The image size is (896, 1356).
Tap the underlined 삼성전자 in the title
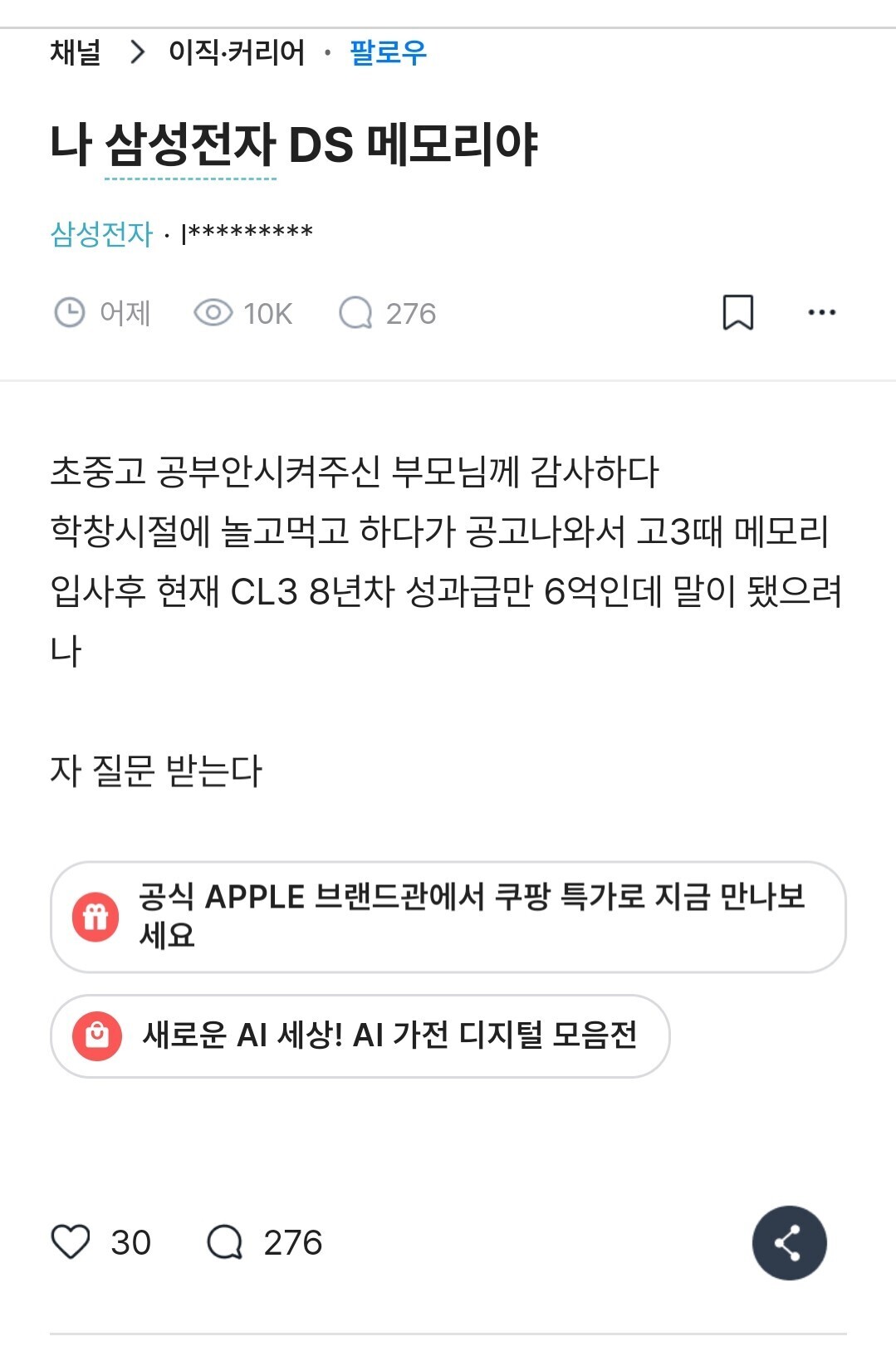pos(190,144)
